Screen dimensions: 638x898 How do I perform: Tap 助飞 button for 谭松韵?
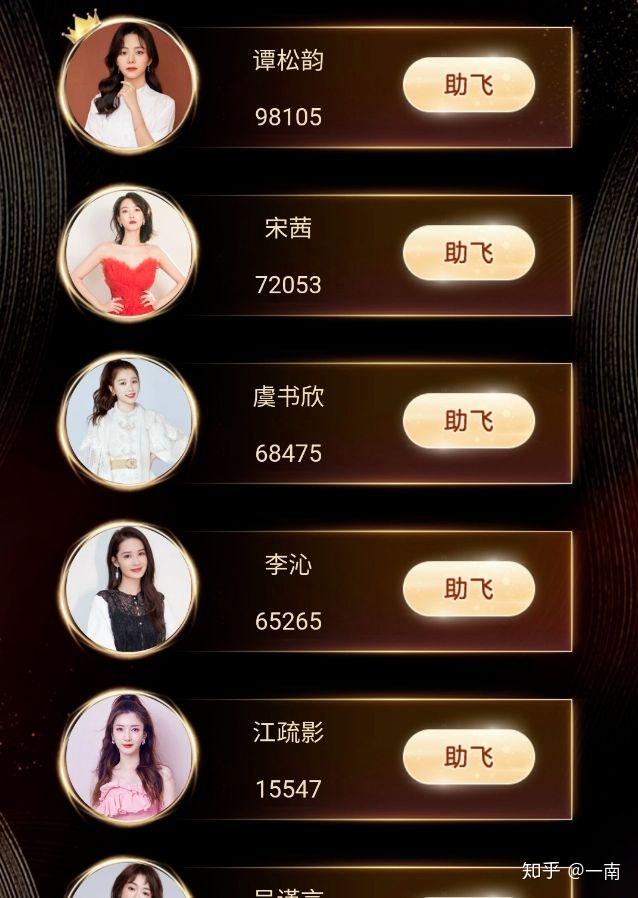coord(468,85)
